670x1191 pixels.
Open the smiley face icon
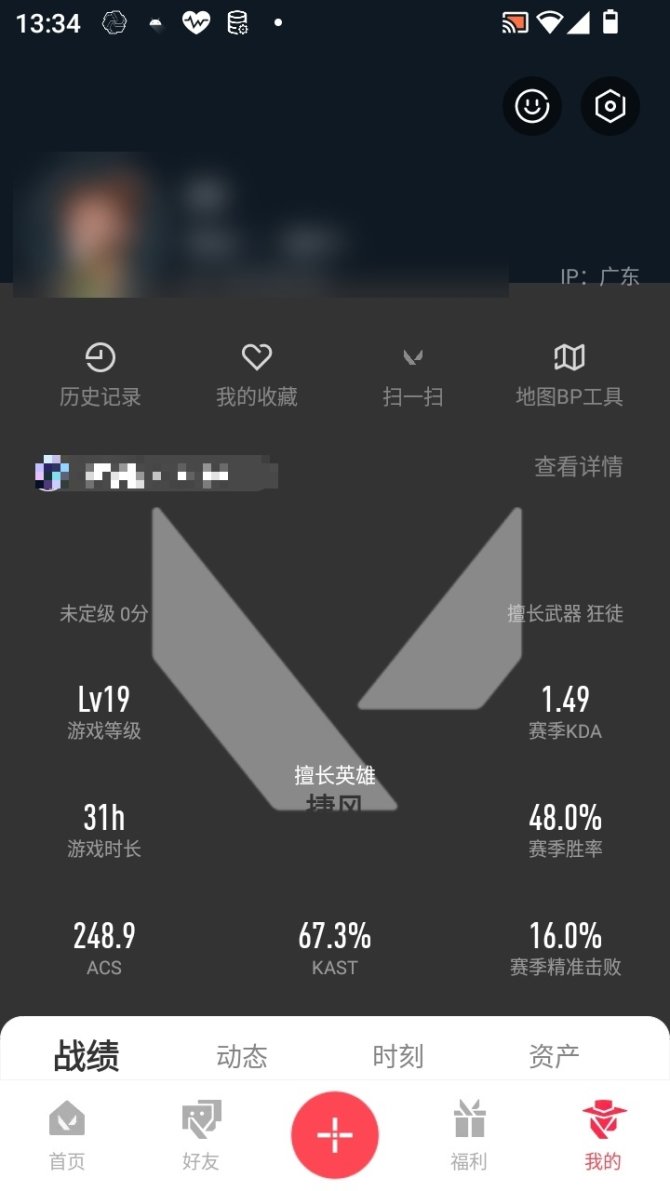(x=531, y=106)
